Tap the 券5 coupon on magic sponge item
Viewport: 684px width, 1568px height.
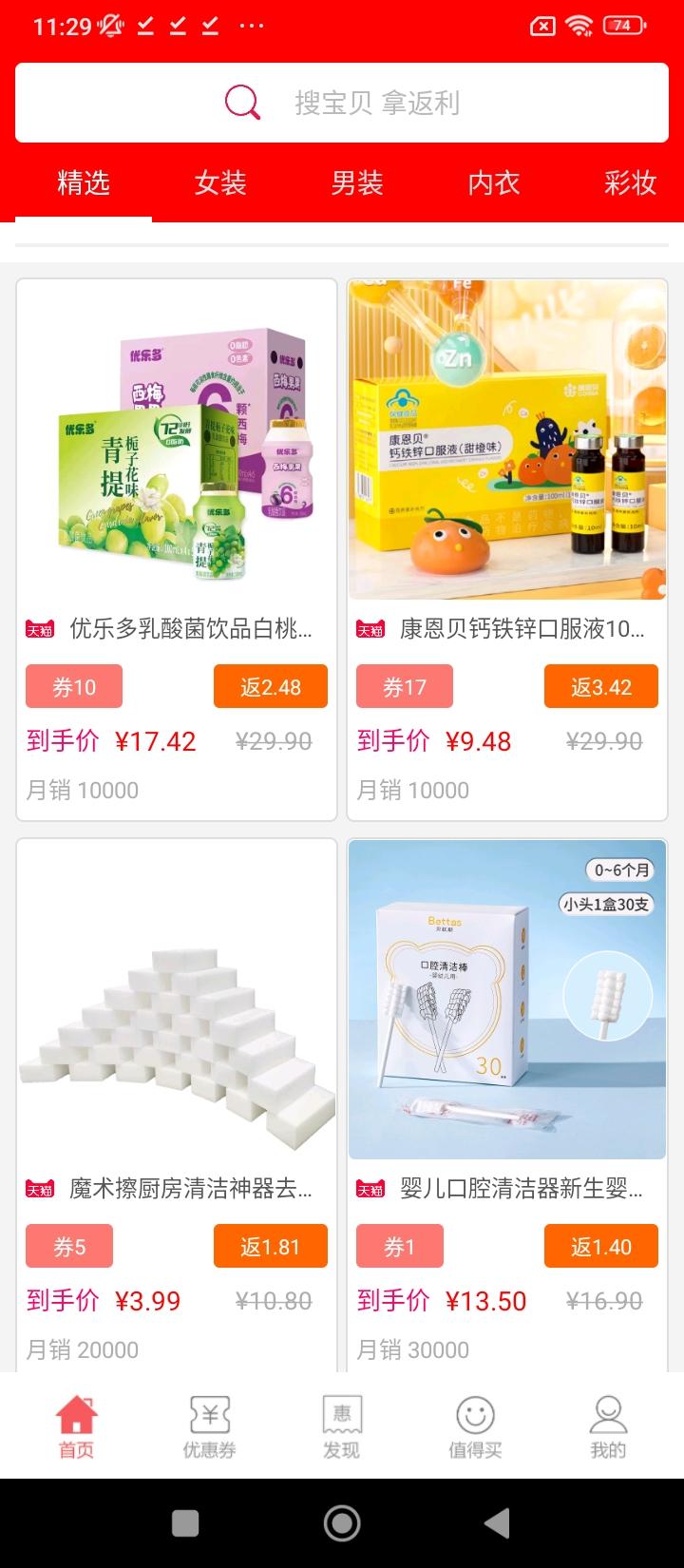point(69,1246)
